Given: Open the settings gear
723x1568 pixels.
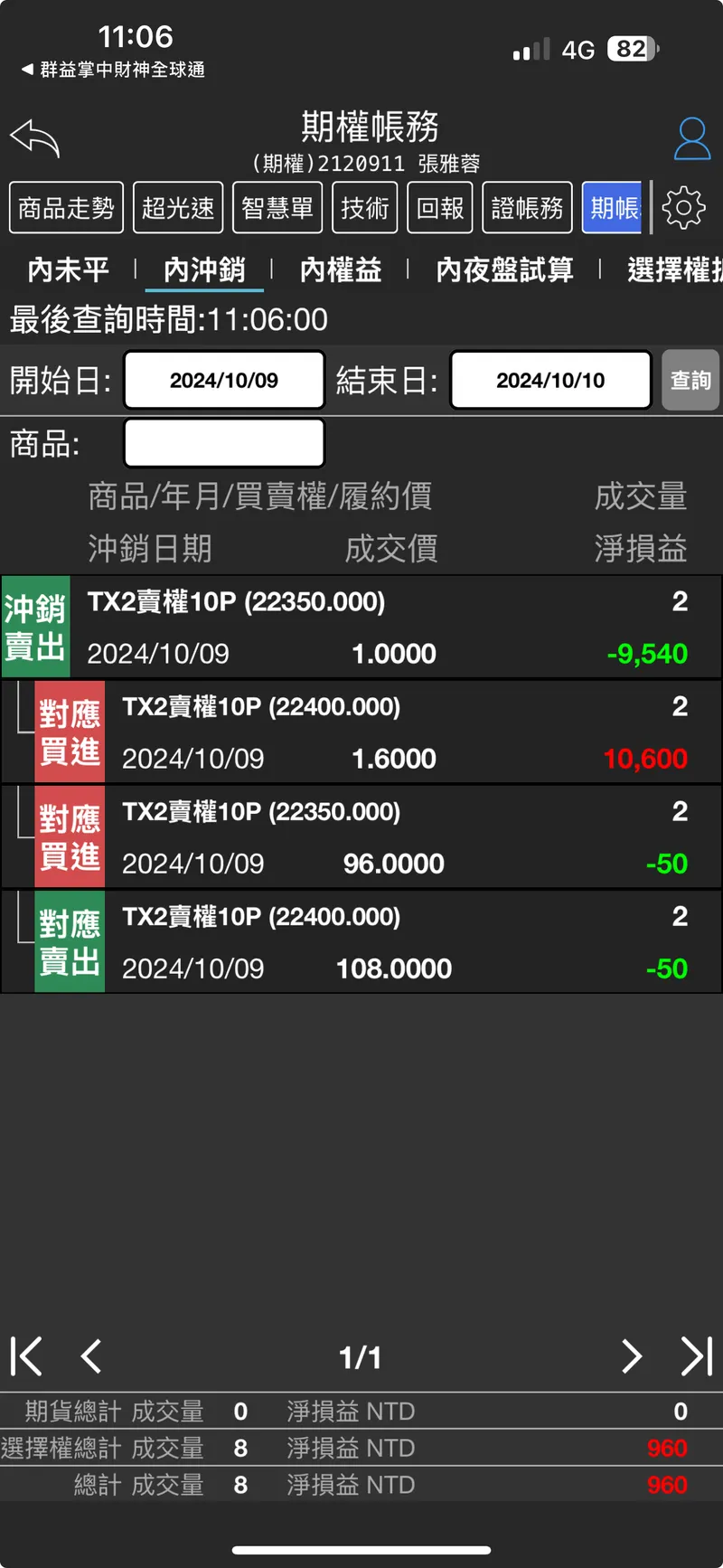Looking at the screenshot, I should point(684,208).
